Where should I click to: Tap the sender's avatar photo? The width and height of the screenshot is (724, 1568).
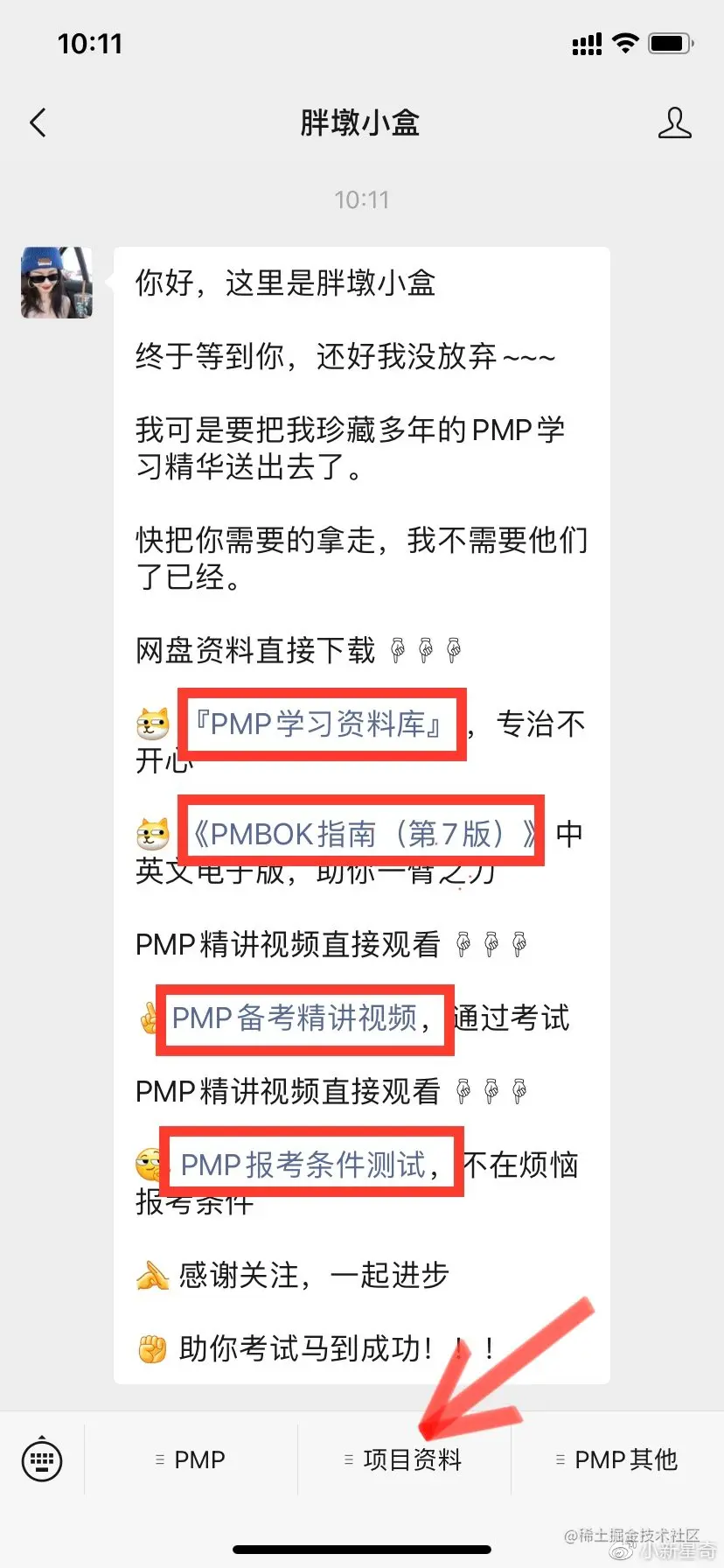click(57, 283)
